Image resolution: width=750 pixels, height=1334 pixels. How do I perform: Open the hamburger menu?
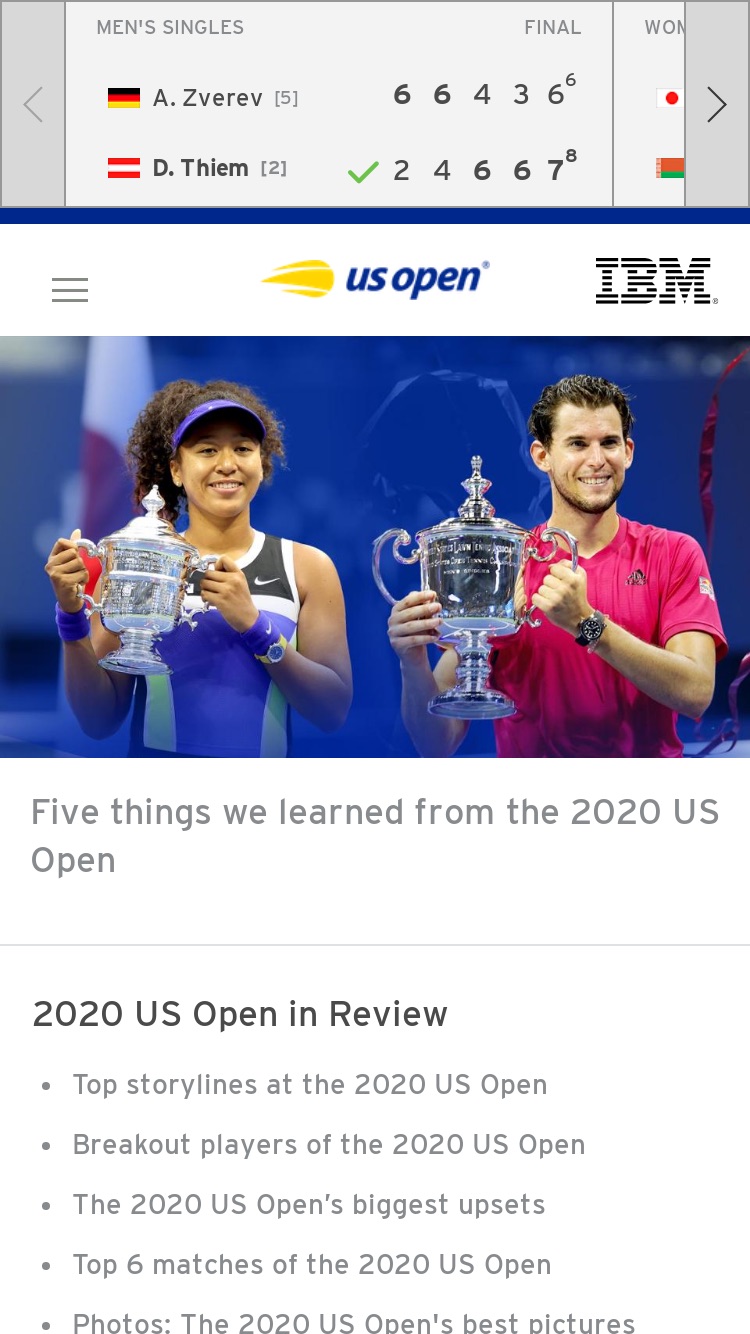tap(70, 290)
